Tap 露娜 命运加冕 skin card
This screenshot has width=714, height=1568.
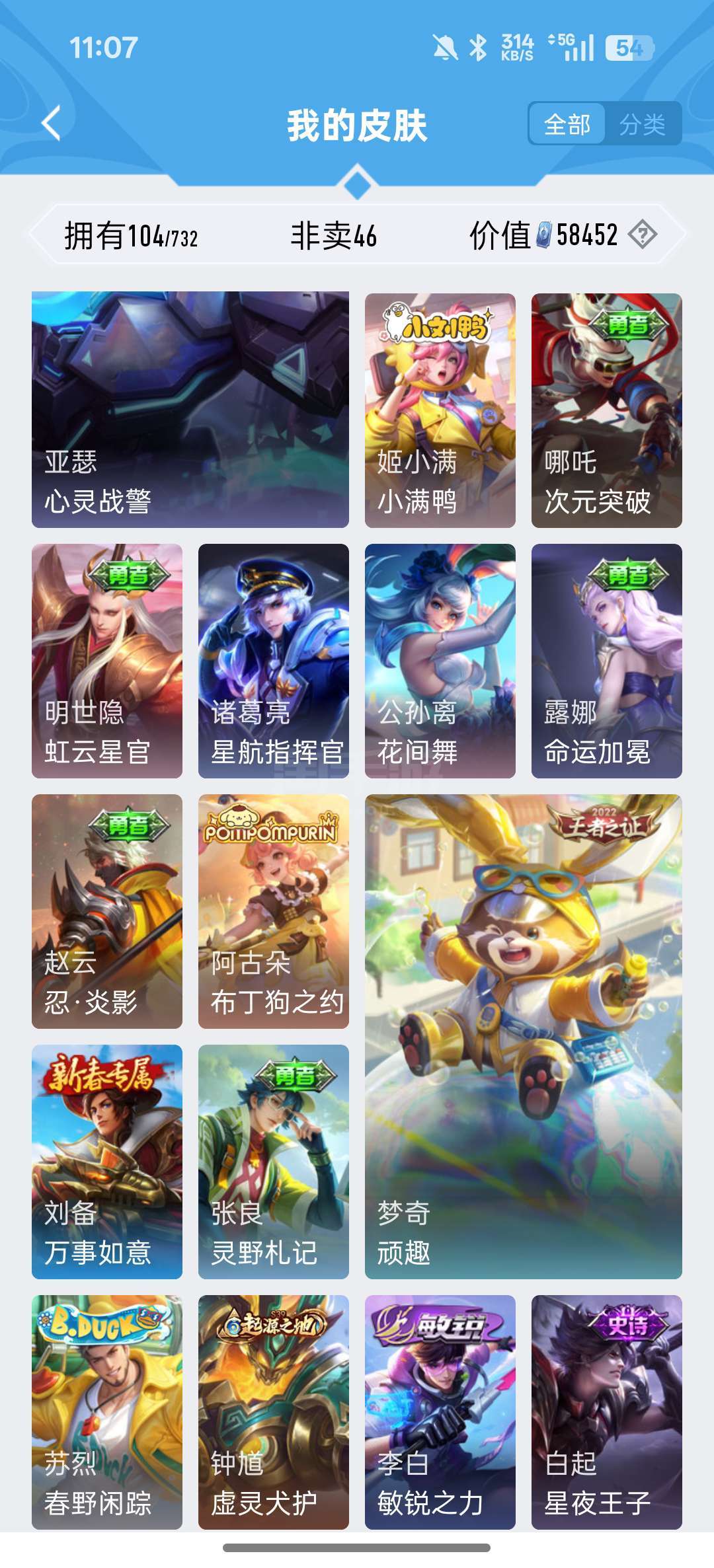coord(606,660)
